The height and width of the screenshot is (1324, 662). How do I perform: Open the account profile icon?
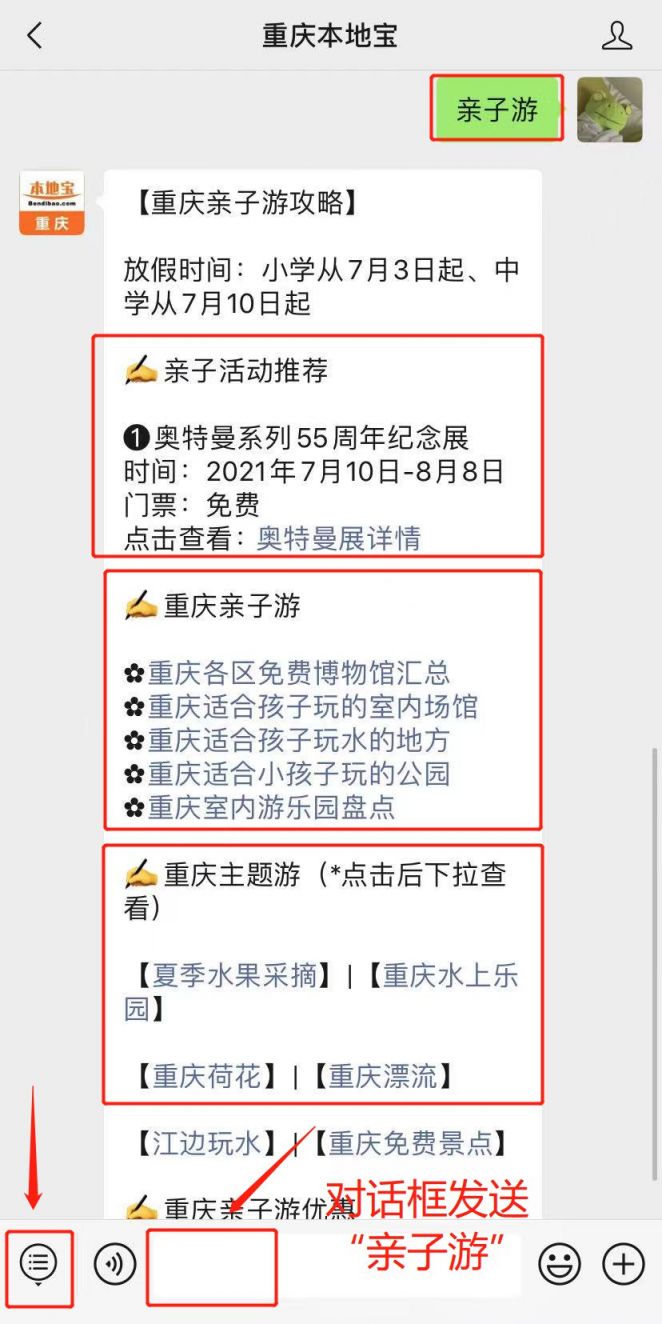click(617, 37)
